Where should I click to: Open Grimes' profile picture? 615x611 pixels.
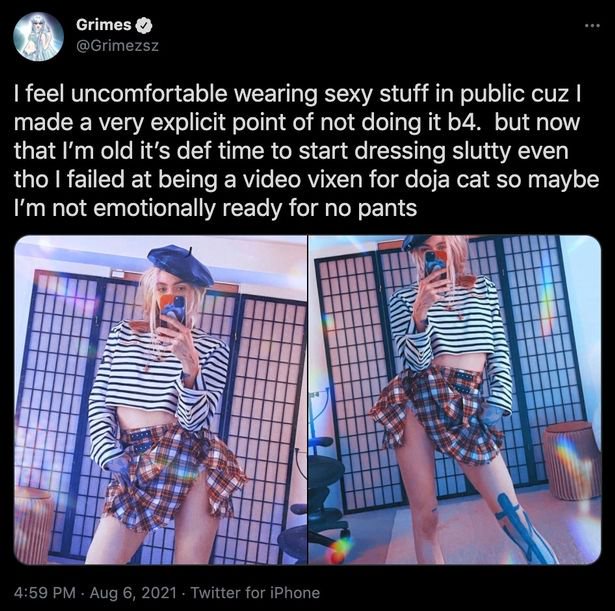click(38, 38)
